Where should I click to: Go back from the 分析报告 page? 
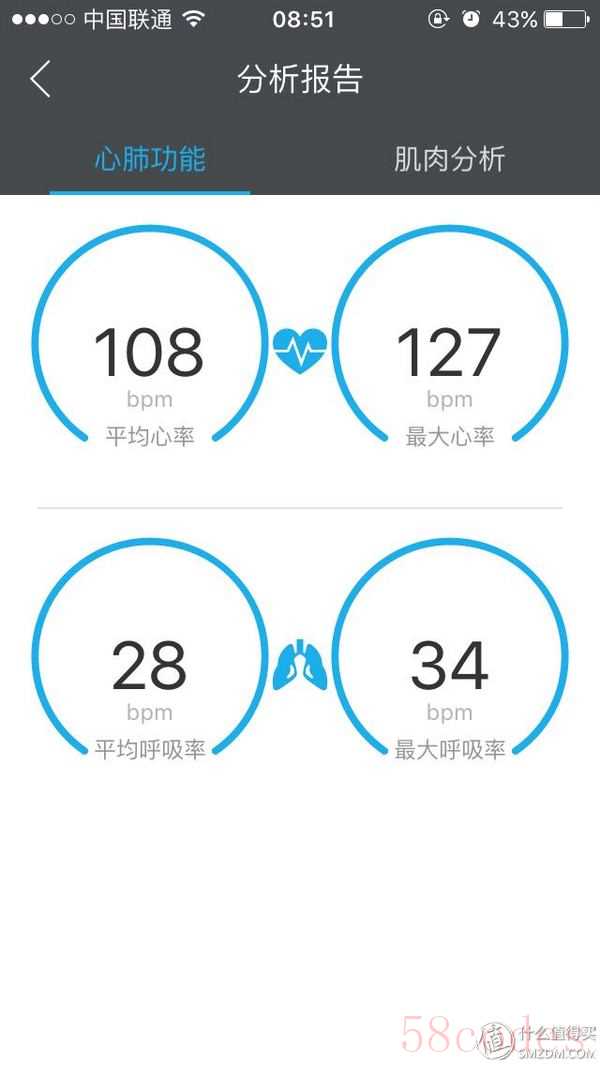[40, 79]
